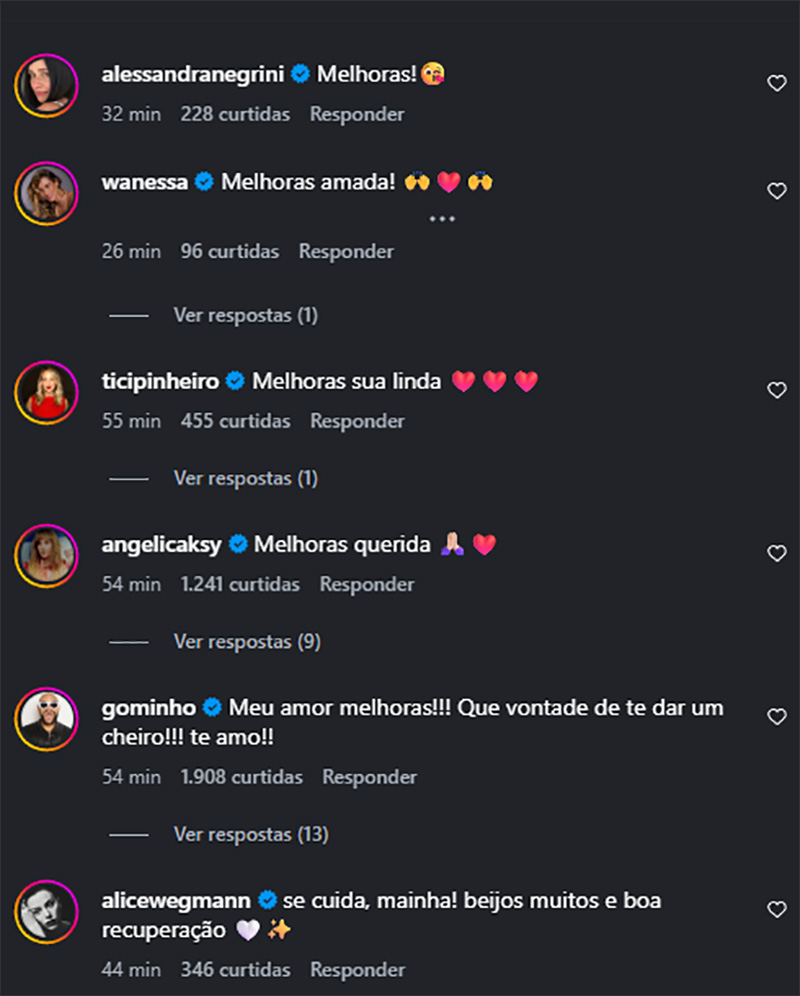Click the verified badge next to ticipinheiro
800x996 pixels.
click(235, 380)
